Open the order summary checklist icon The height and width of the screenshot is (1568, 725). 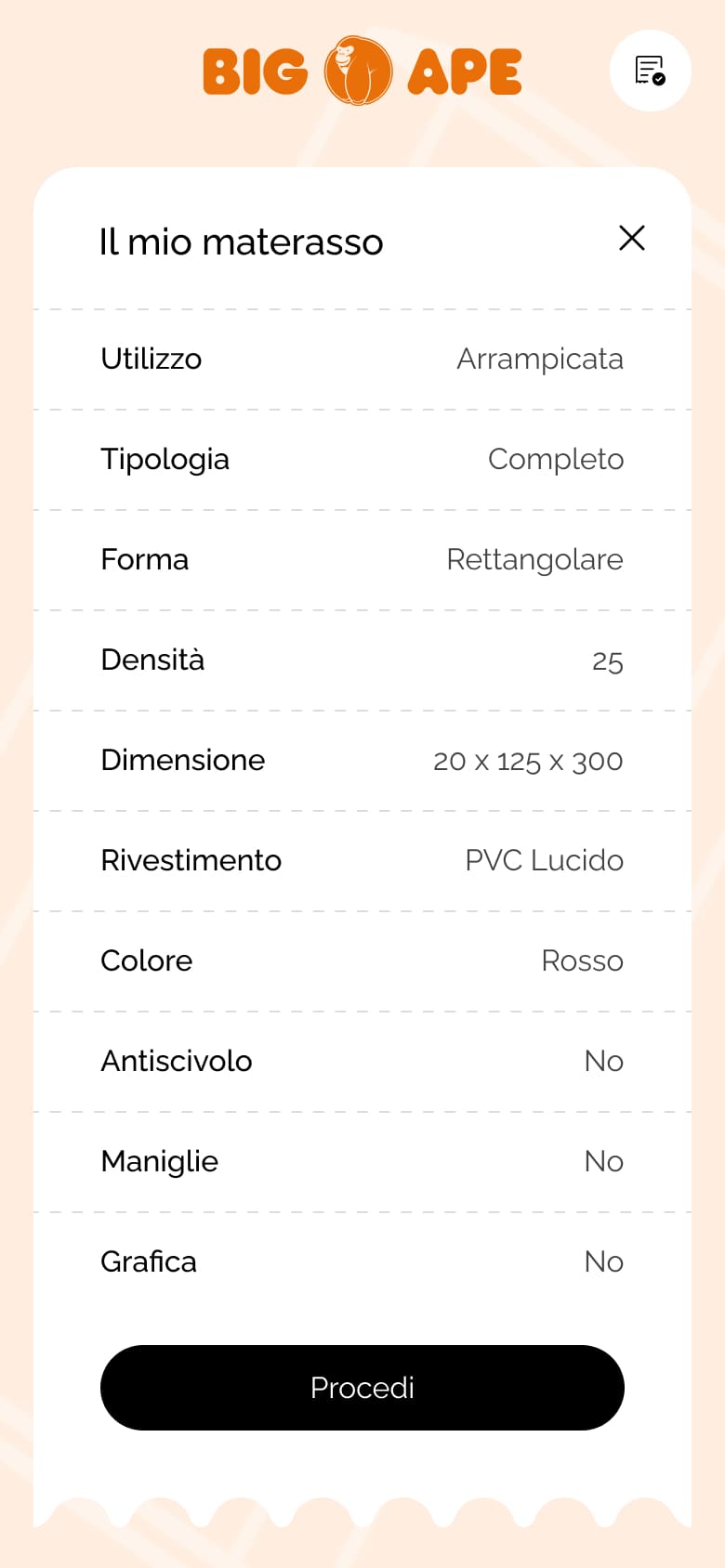(651, 71)
